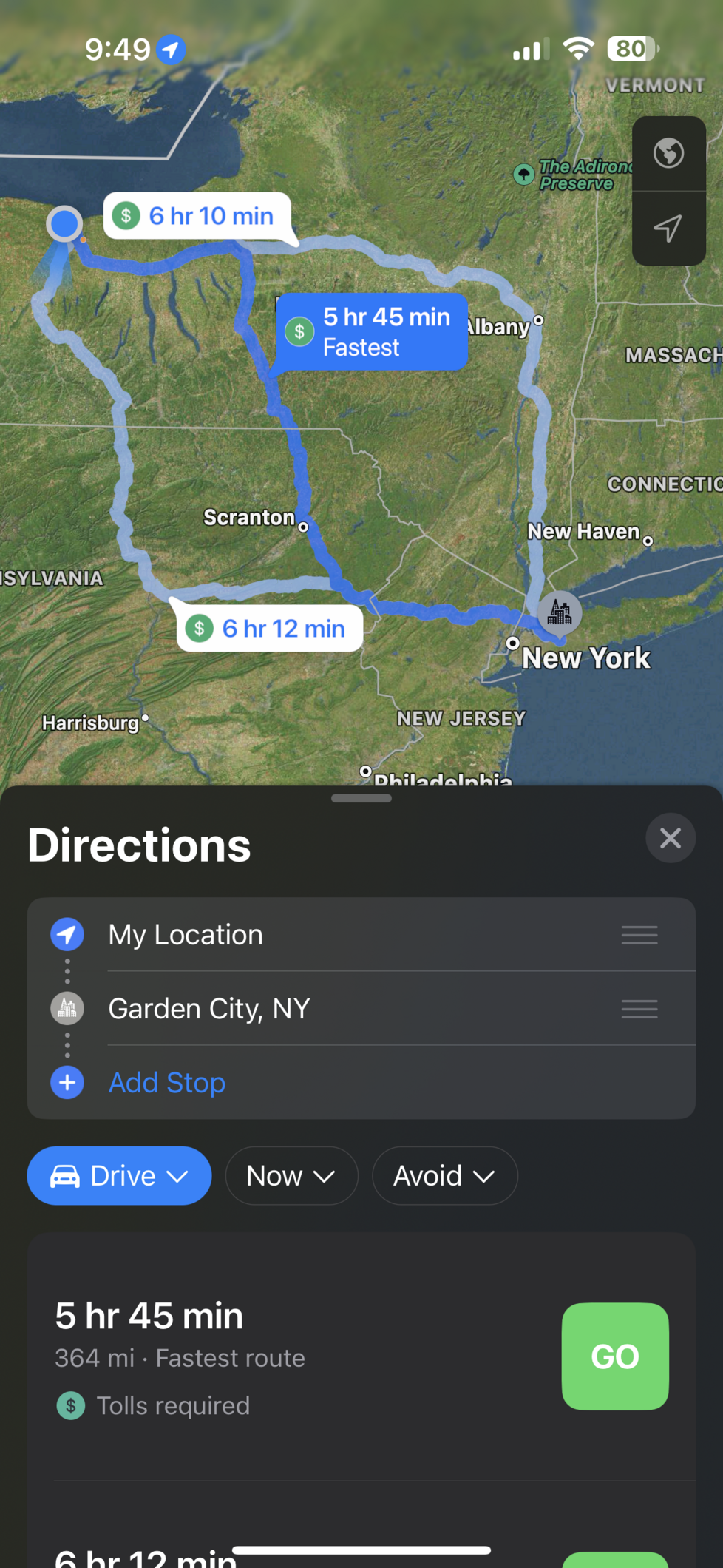Edit the Garden City, NY destination

[361, 1008]
